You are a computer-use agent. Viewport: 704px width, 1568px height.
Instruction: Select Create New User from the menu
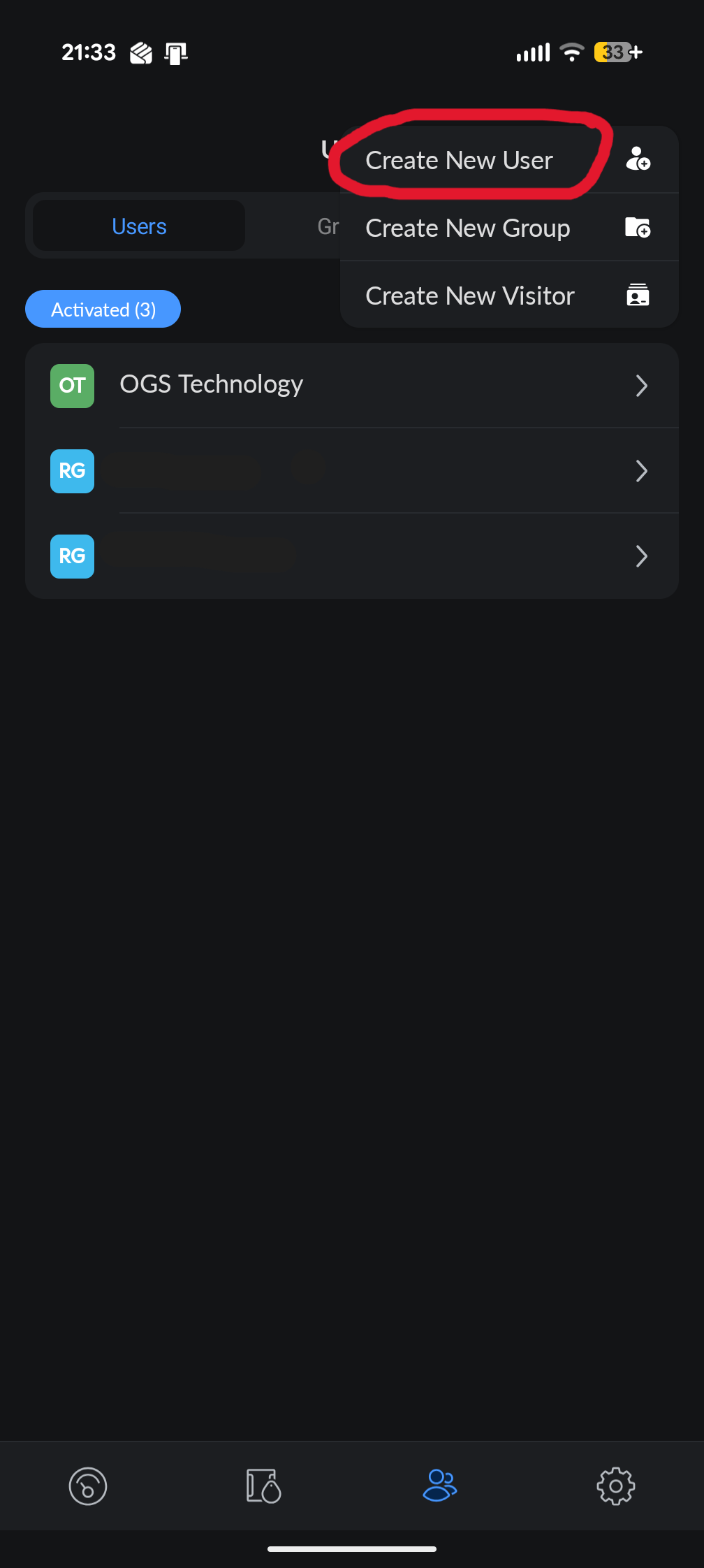tap(459, 161)
